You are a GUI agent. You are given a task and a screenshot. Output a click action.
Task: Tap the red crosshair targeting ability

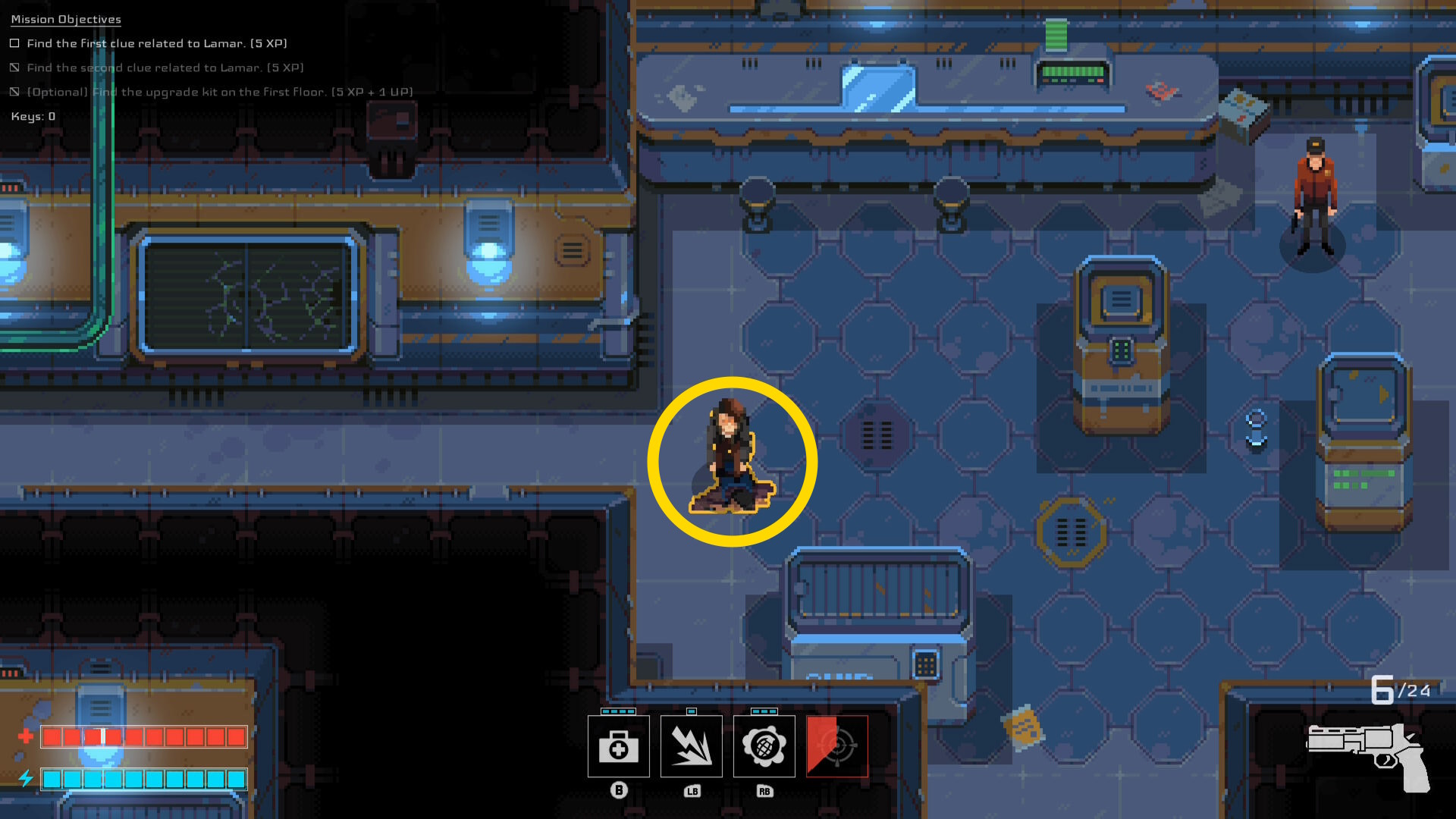click(x=836, y=746)
